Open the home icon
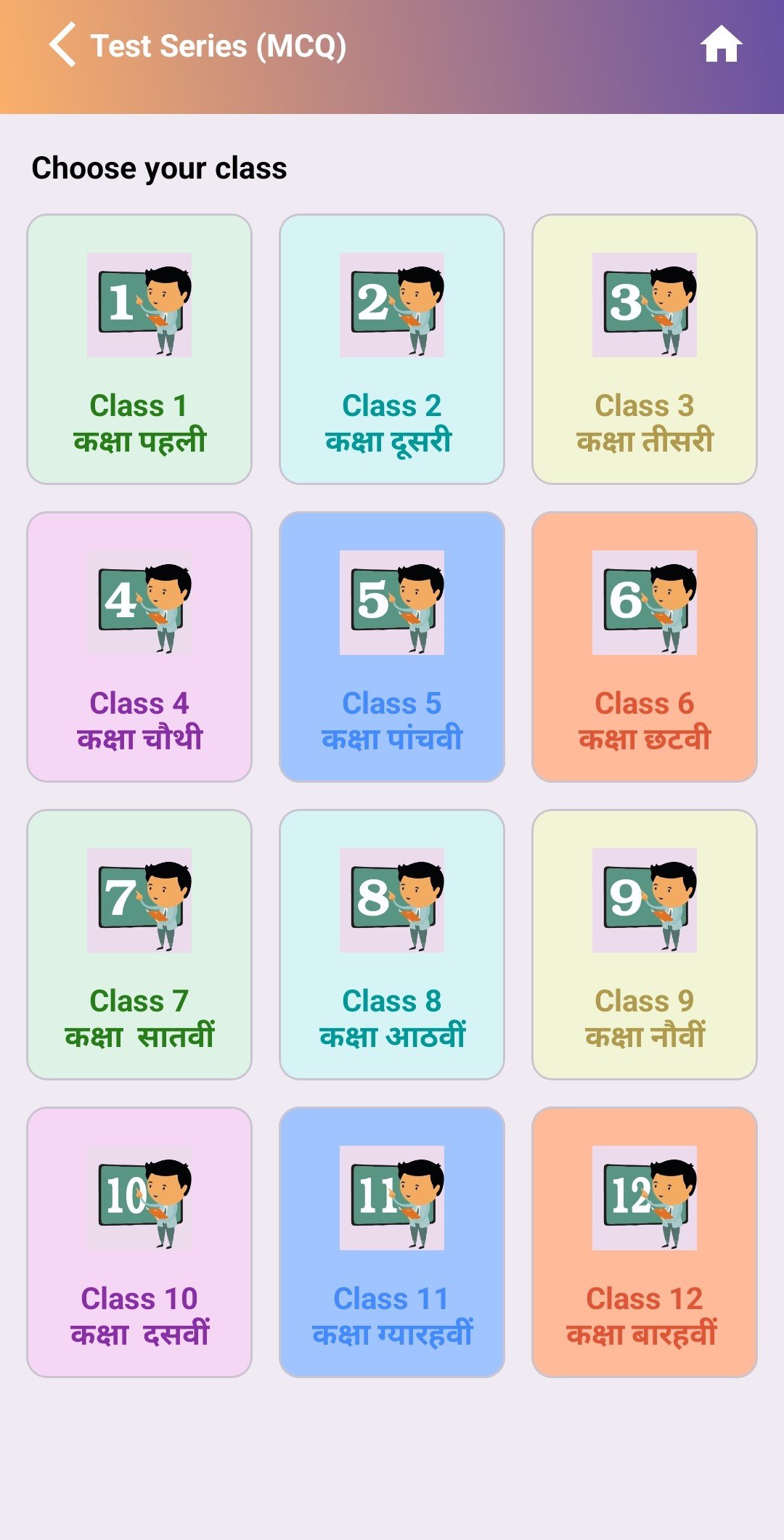The width and height of the screenshot is (784, 1540). click(x=721, y=45)
